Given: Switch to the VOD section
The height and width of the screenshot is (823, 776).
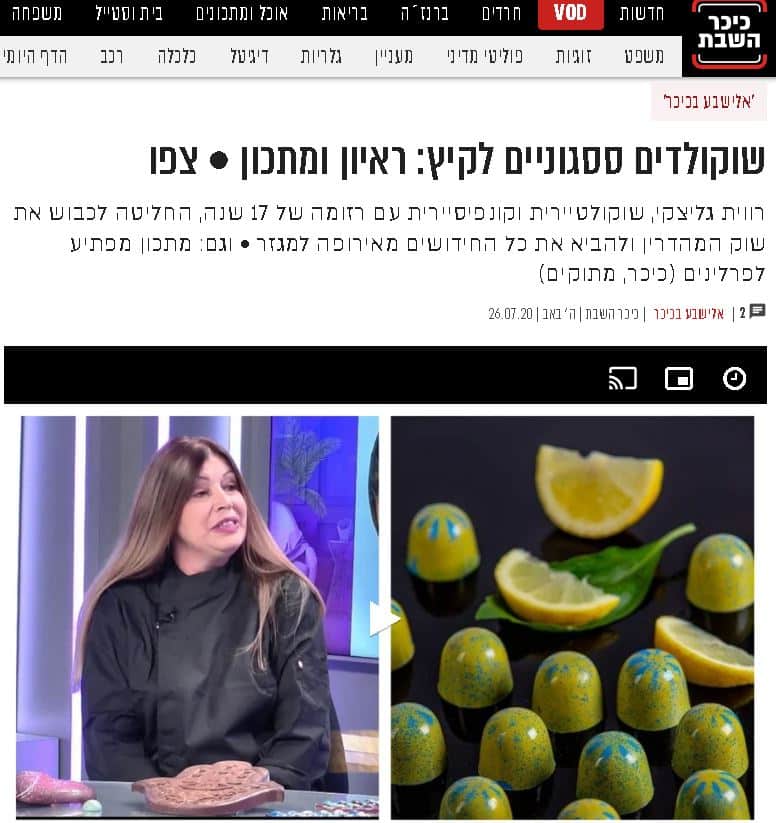Looking at the screenshot, I should [x=570, y=14].
